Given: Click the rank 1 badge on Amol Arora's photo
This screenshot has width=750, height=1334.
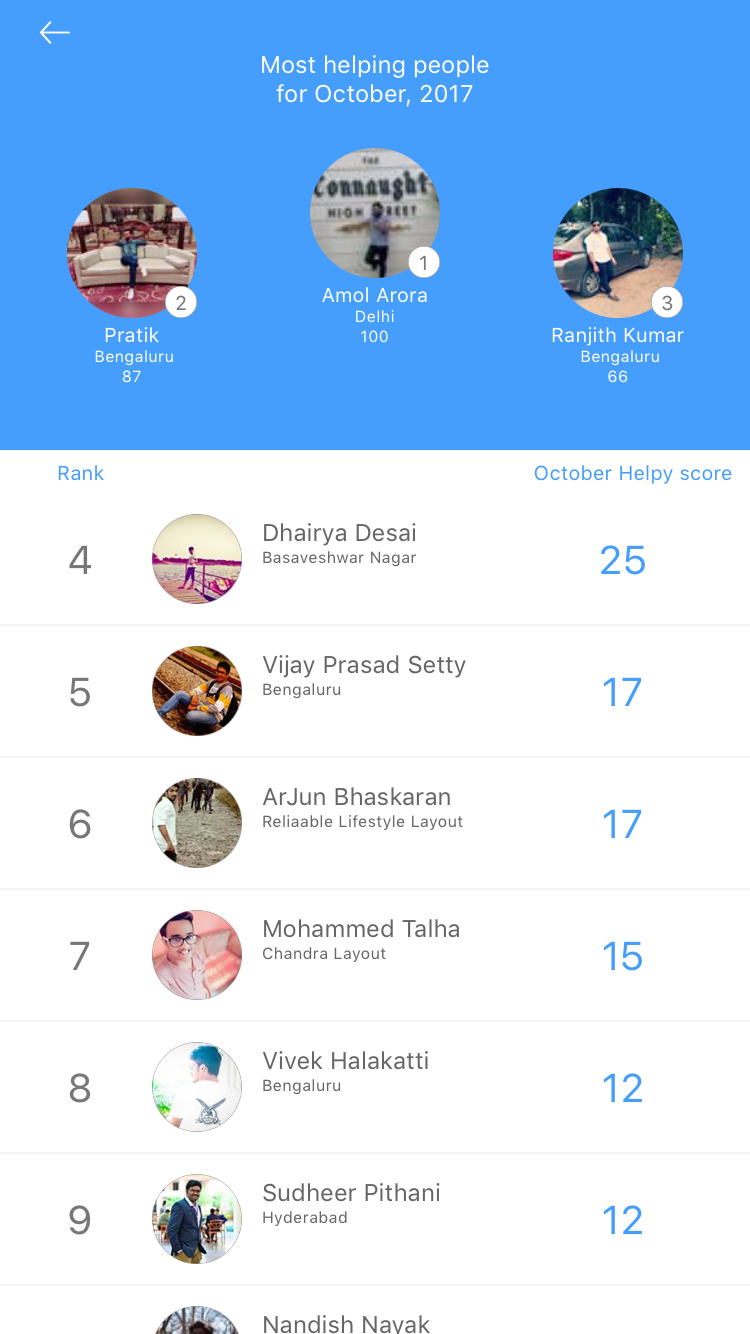Looking at the screenshot, I should [x=423, y=262].
